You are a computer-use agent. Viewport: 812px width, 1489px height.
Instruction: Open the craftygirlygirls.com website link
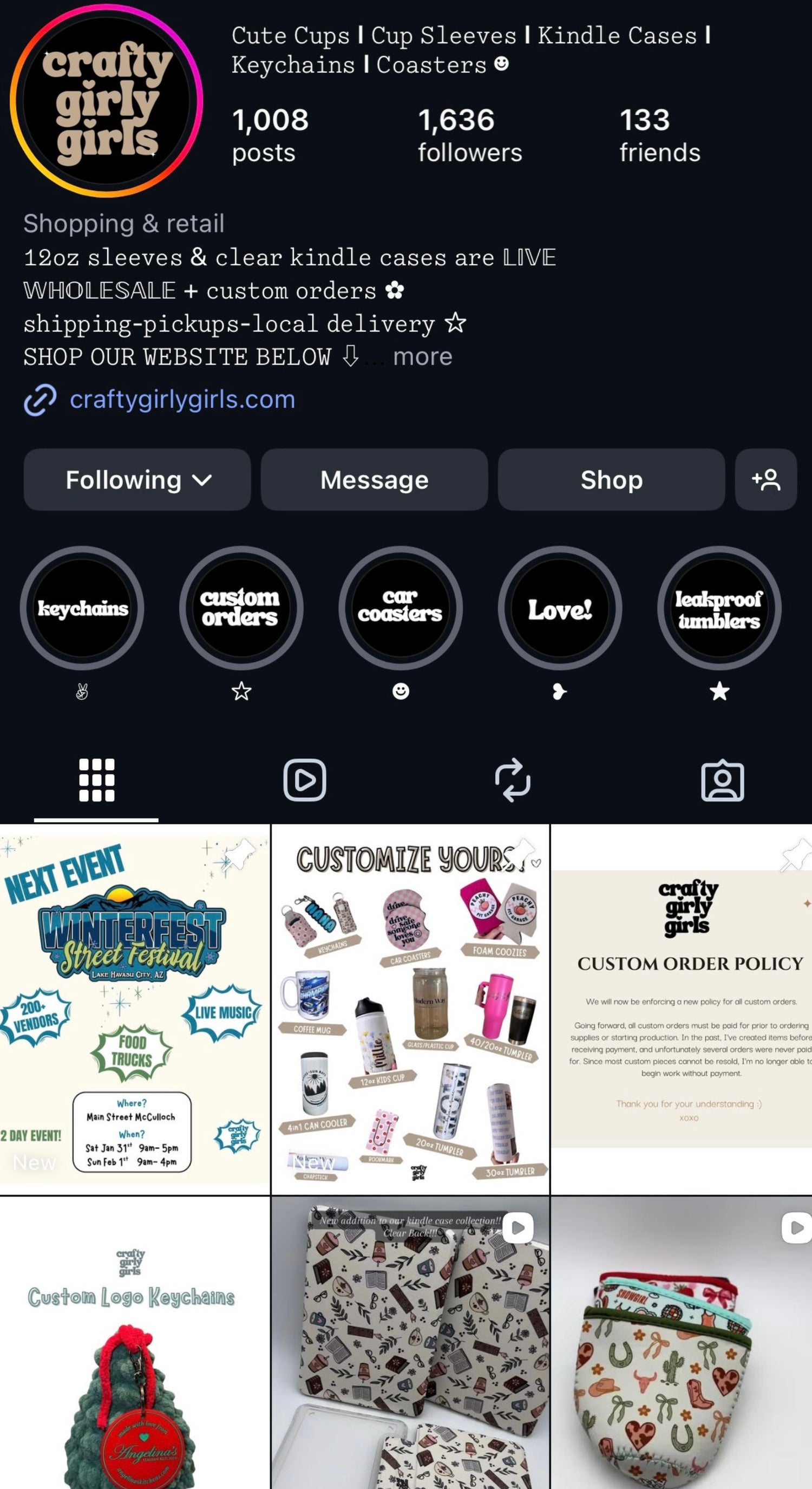coord(182,399)
